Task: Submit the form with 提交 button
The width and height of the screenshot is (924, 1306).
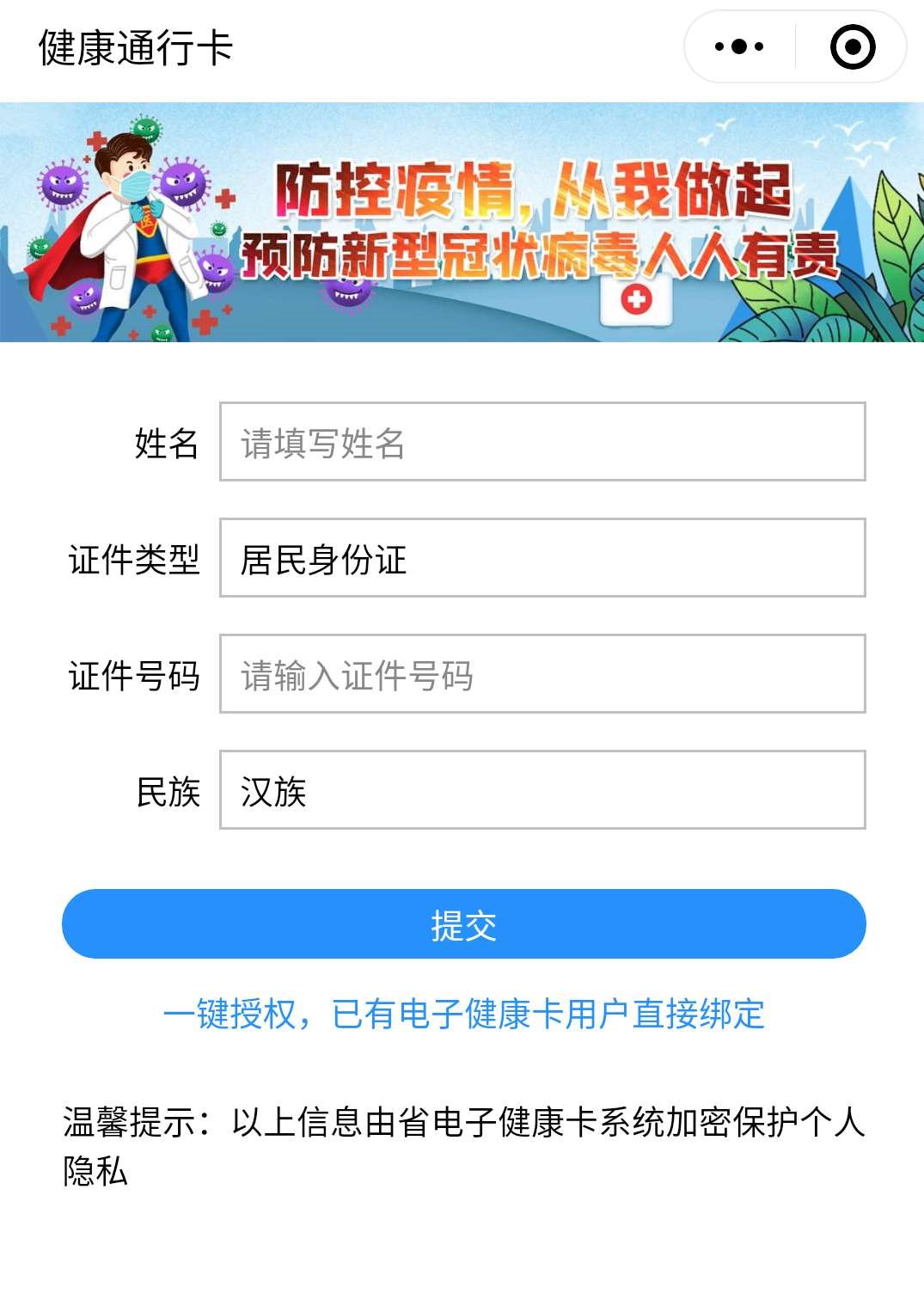Action: pos(463,924)
